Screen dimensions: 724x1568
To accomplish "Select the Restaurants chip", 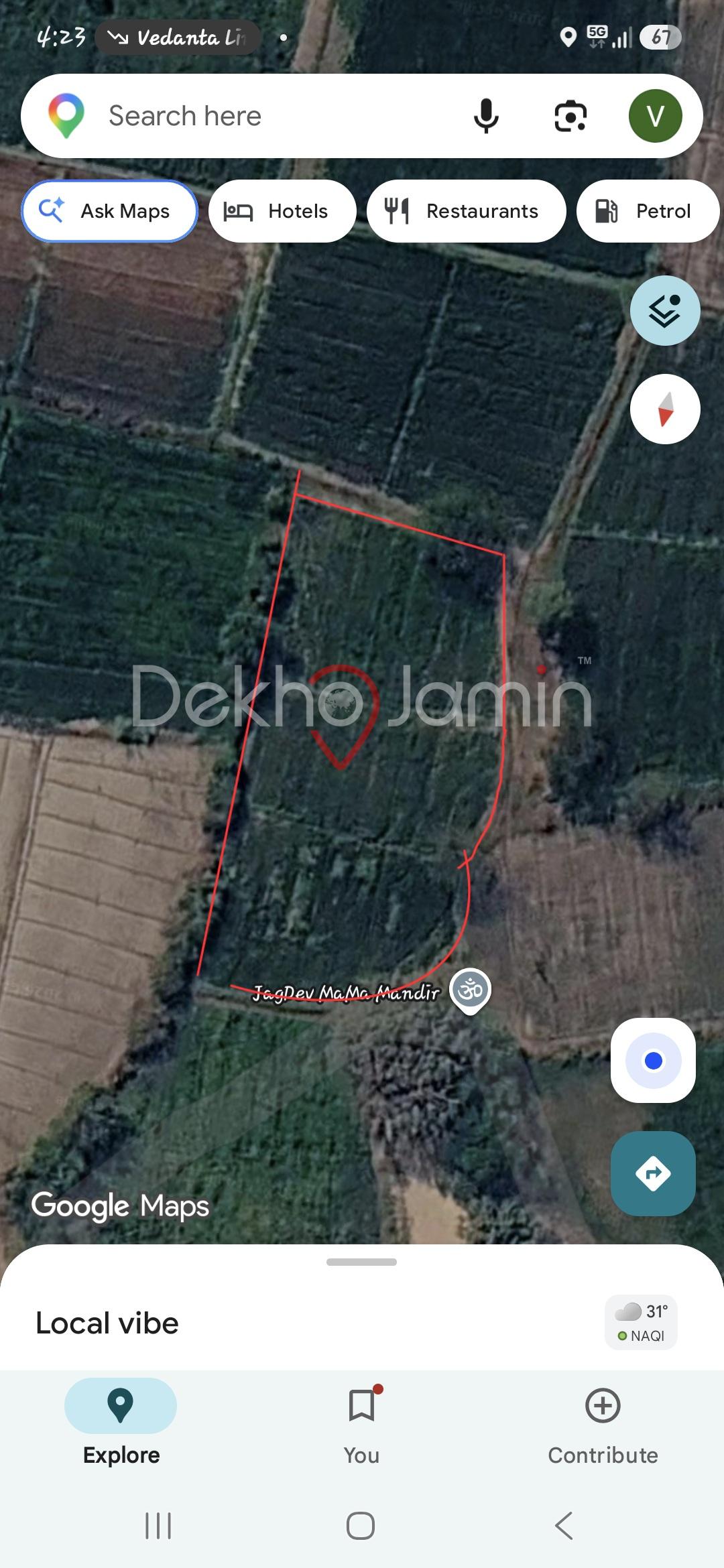I will [x=466, y=211].
